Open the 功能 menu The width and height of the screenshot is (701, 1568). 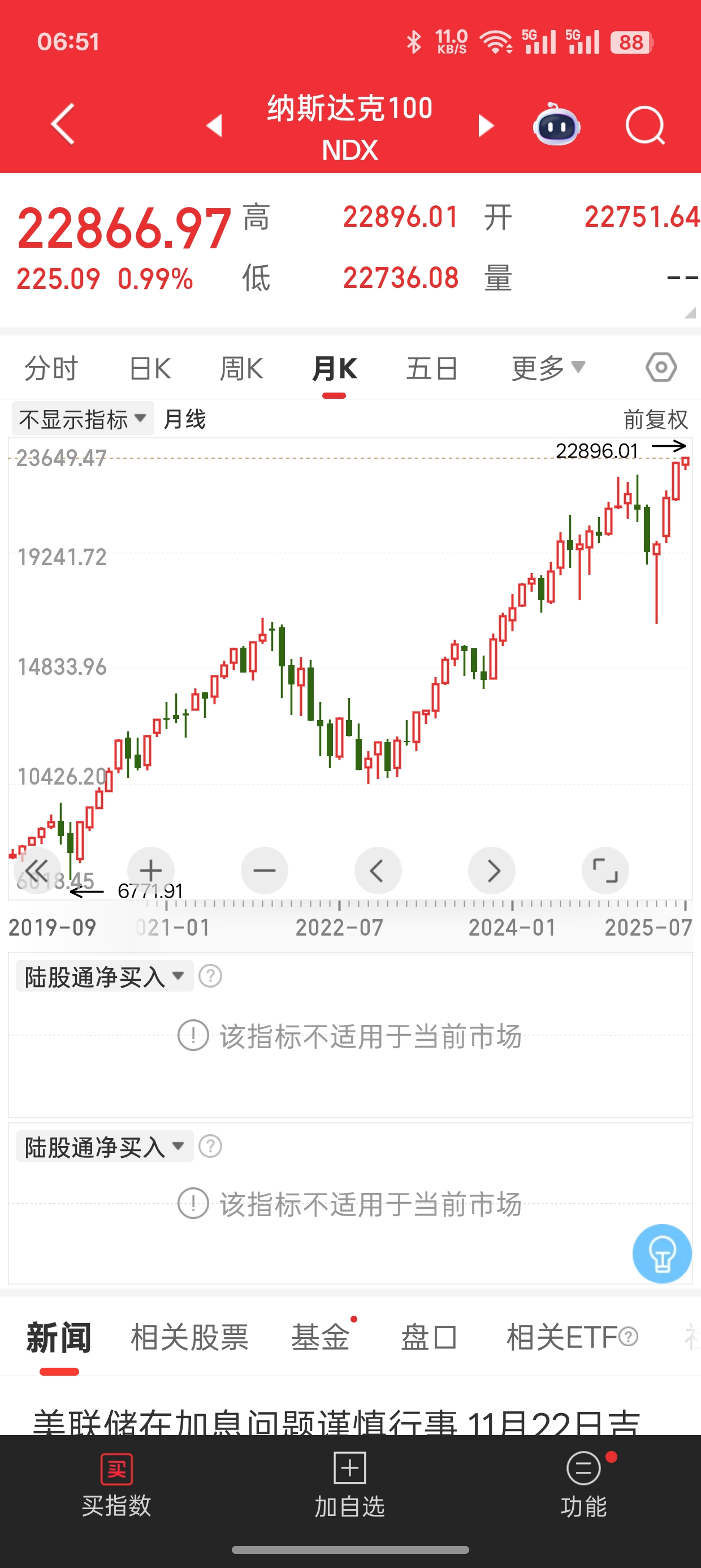click(583, 1484)
